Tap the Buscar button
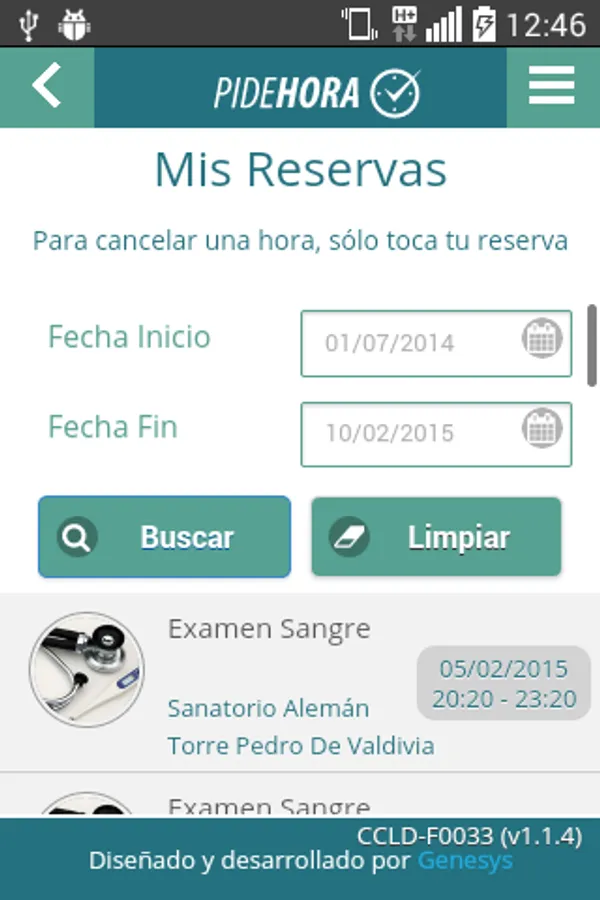The width and height of the screenshot is (600, 900). [164, 537]
